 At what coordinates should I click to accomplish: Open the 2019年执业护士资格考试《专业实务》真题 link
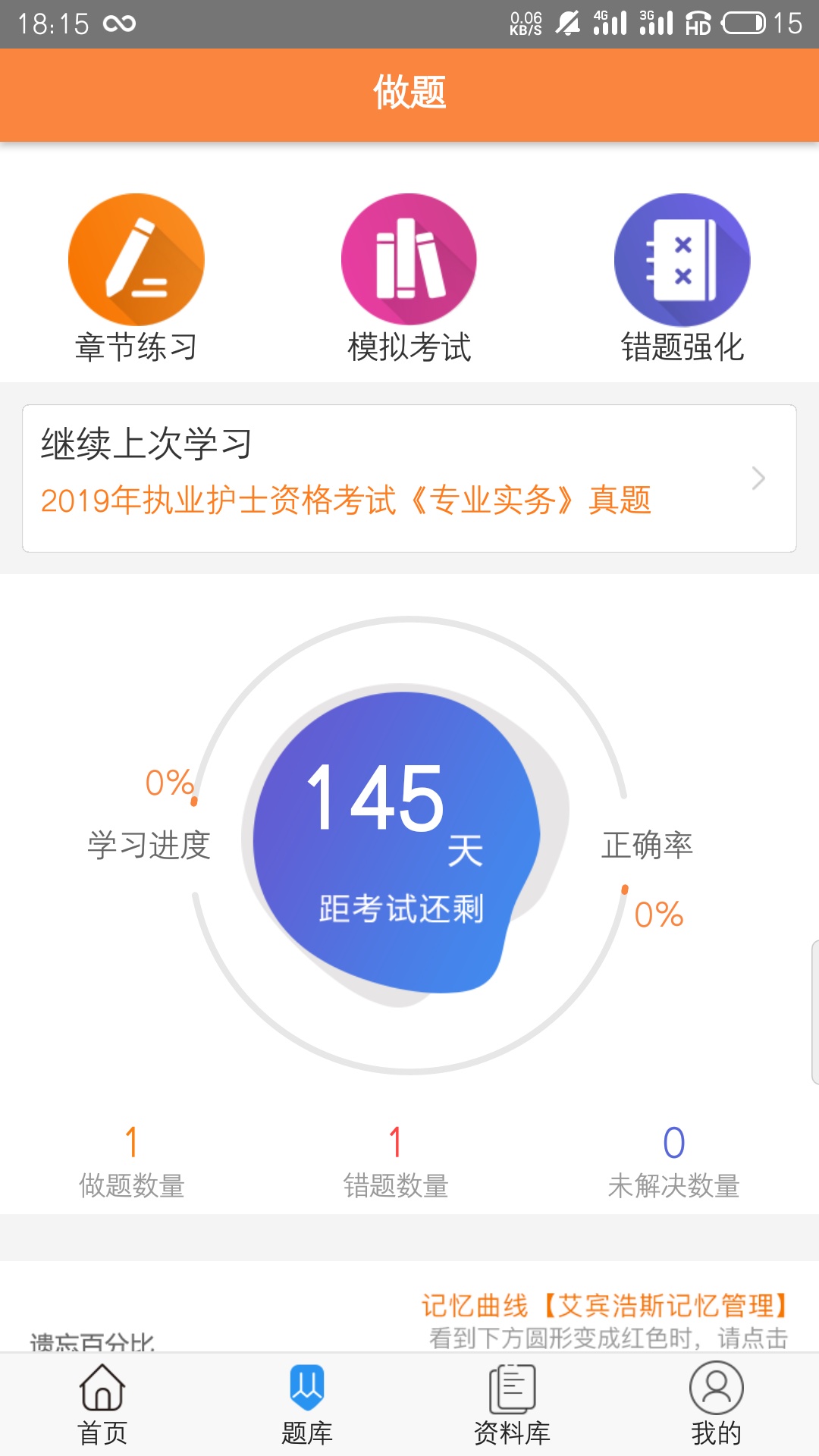tap(347, 500)
